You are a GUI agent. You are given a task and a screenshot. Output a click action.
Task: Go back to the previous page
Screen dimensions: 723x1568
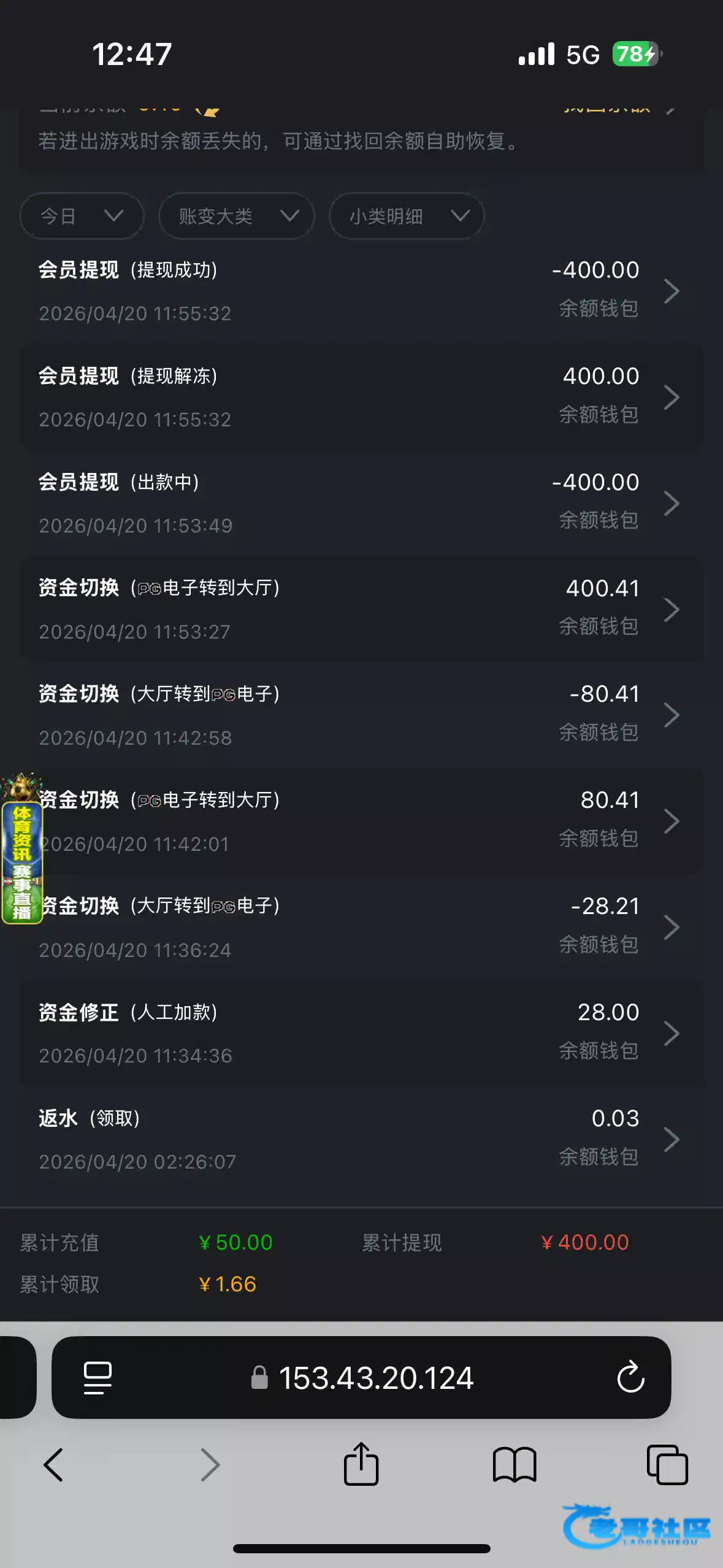(53, 1465)
